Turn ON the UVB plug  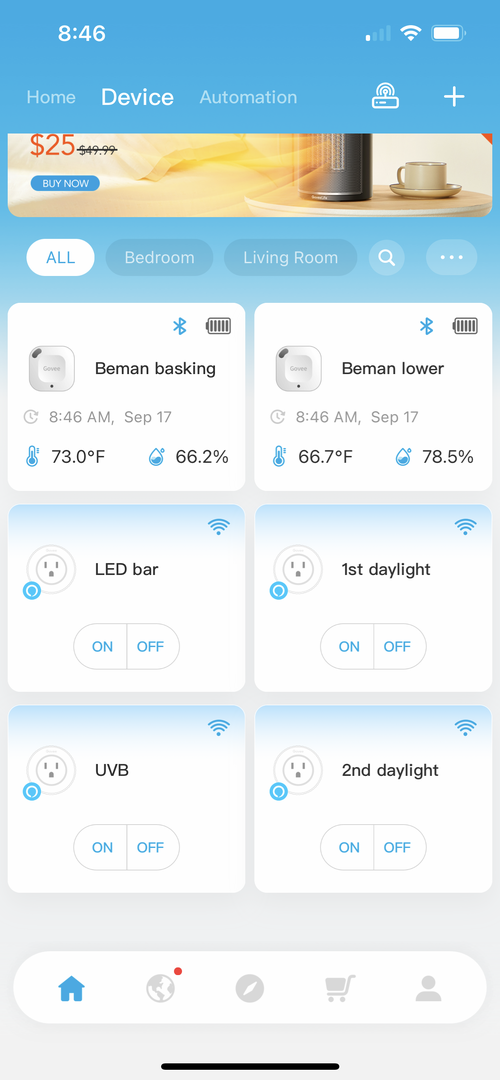point(101,847)
